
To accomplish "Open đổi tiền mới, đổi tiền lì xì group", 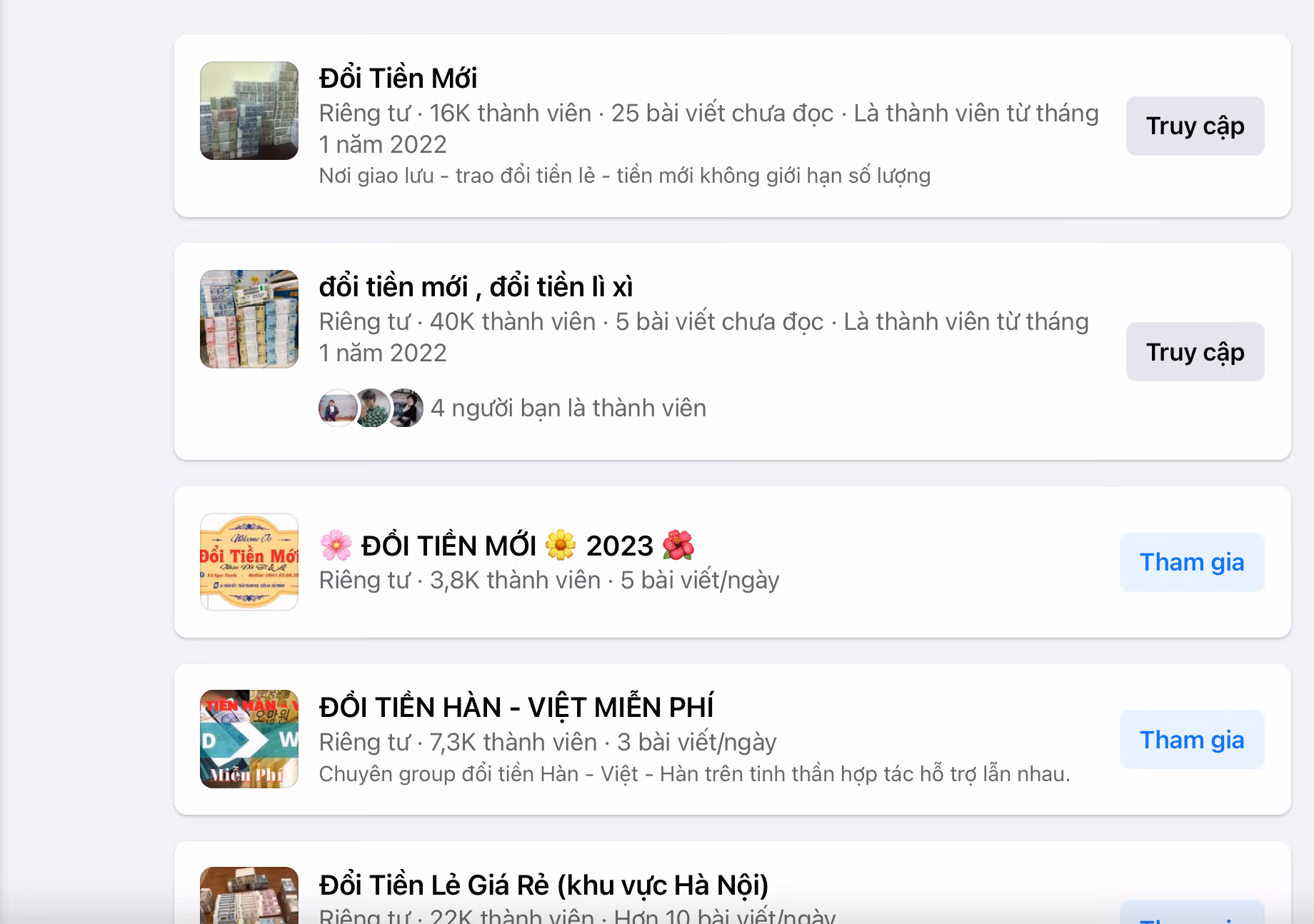I will pos(476,286).
